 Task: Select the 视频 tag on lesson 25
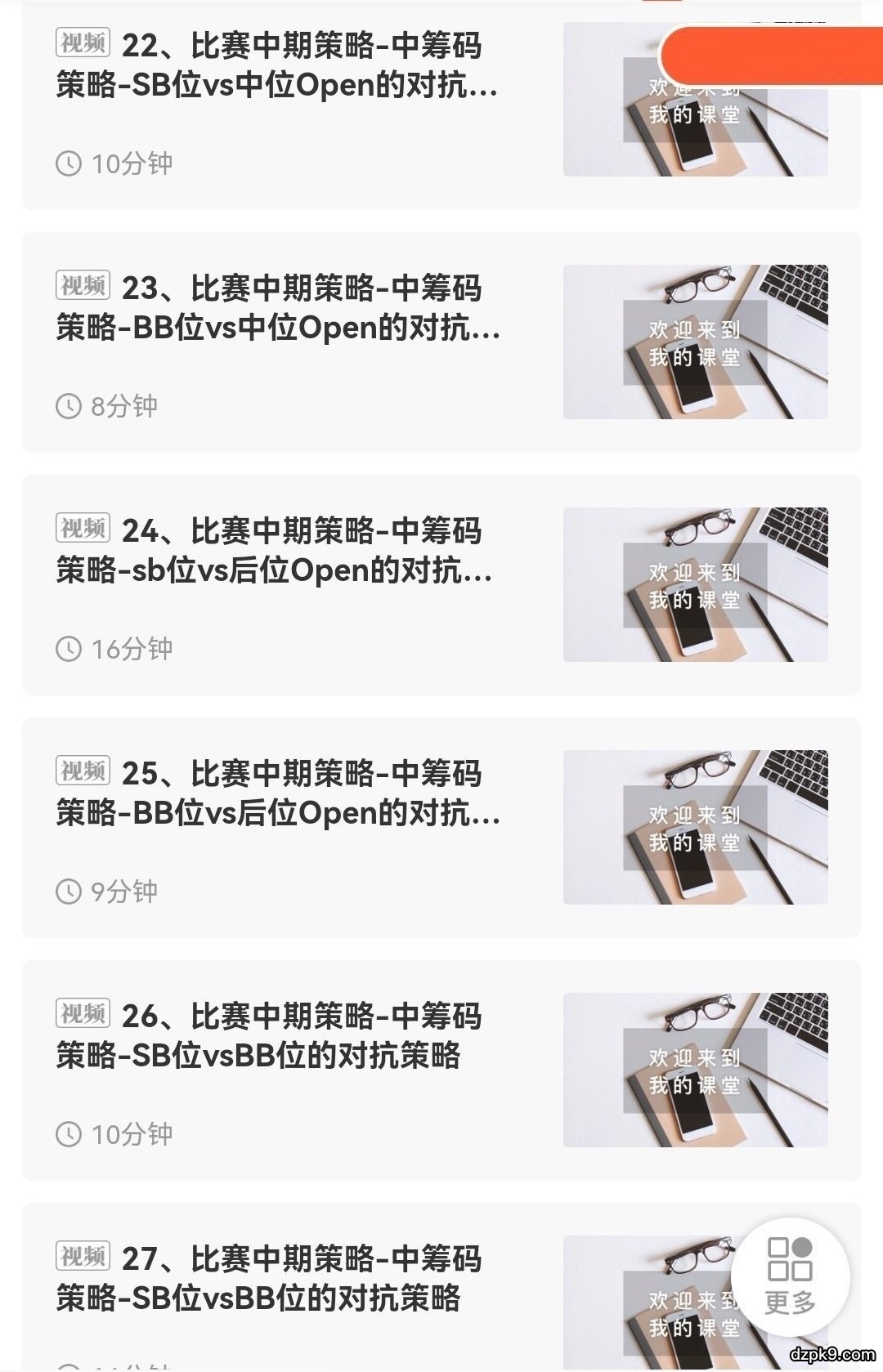tap(84, 771)
